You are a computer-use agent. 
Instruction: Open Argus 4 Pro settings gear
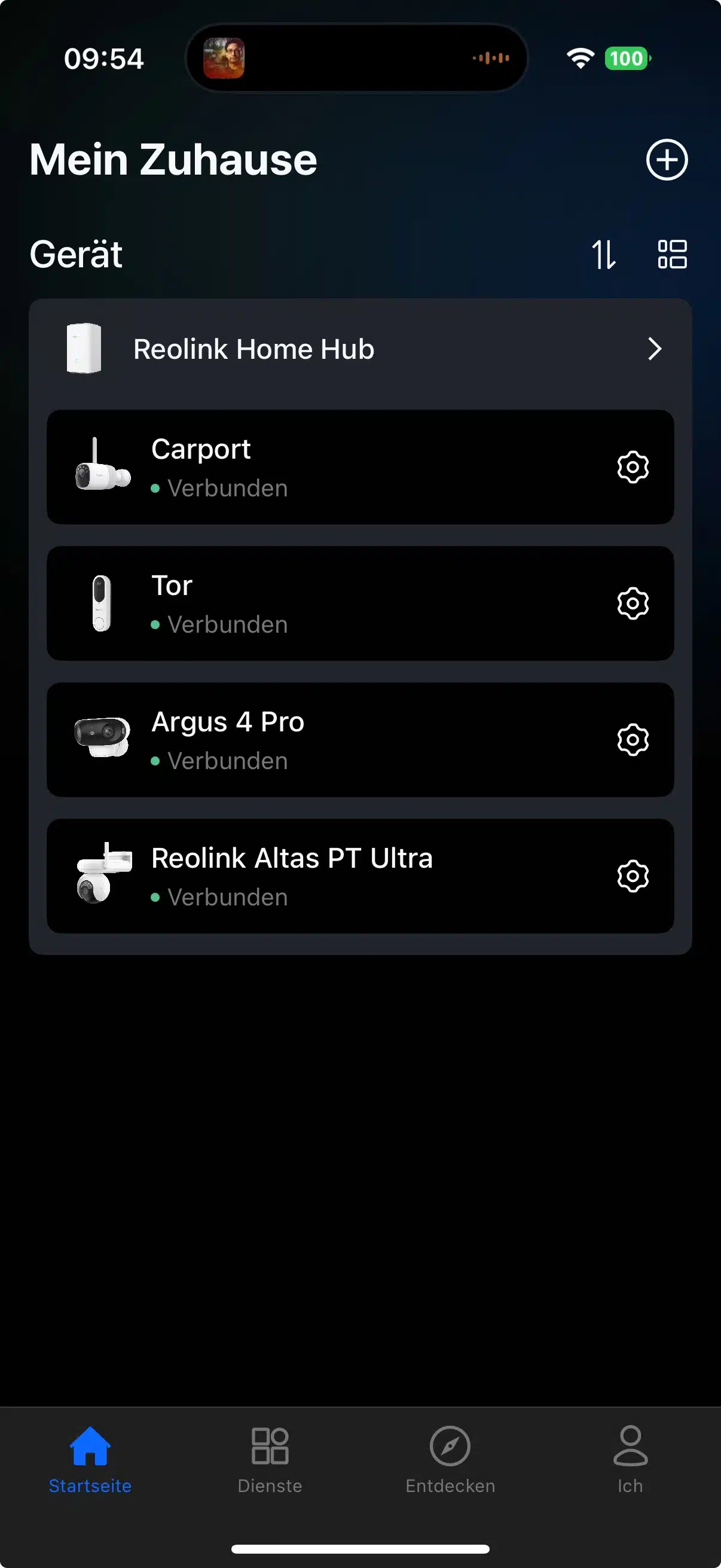point(633,740)
